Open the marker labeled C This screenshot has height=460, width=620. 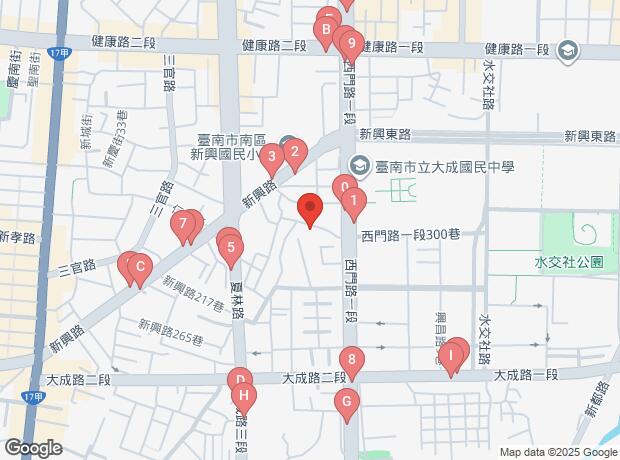[141, 267]
